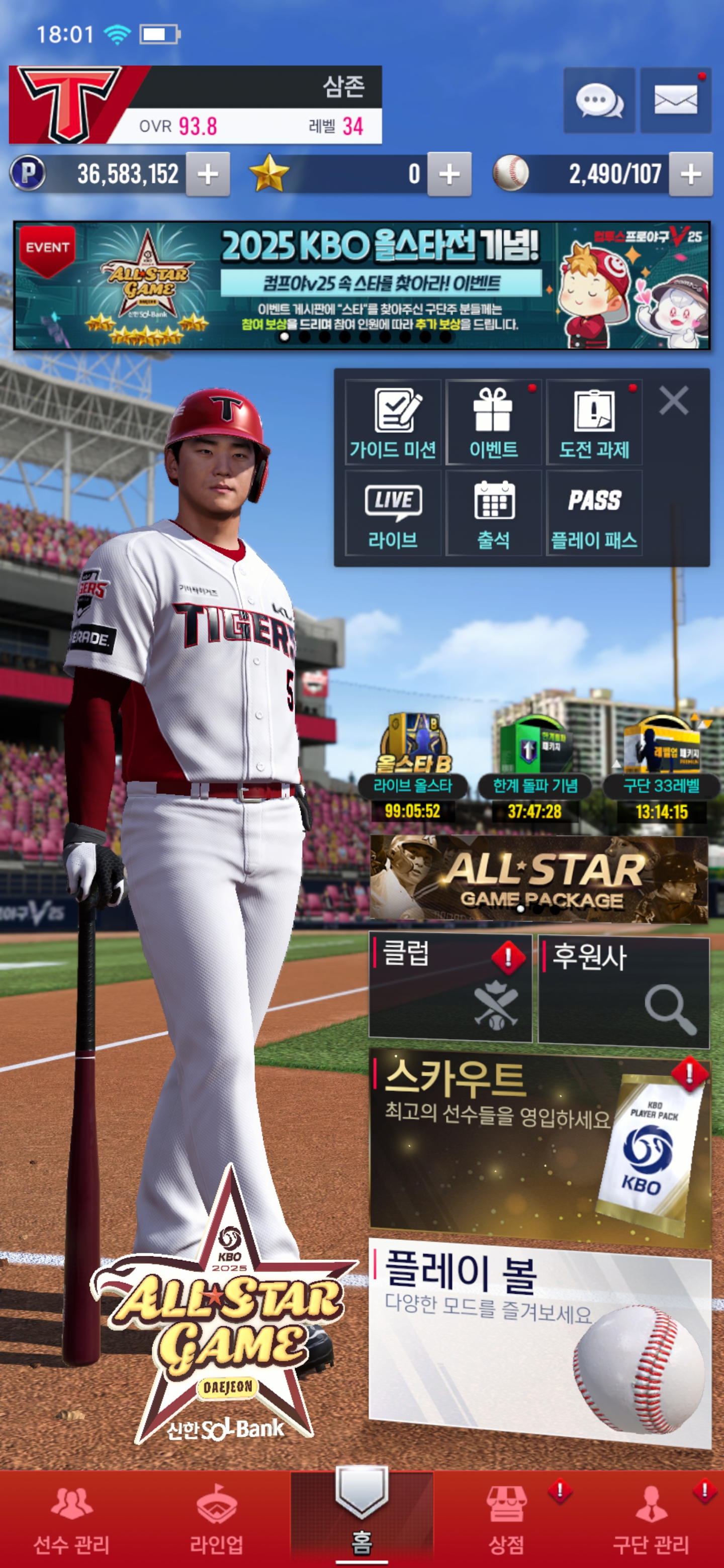724x1568 pixels.
Task: Add play balls with plus button
Action: click(690, 175)
